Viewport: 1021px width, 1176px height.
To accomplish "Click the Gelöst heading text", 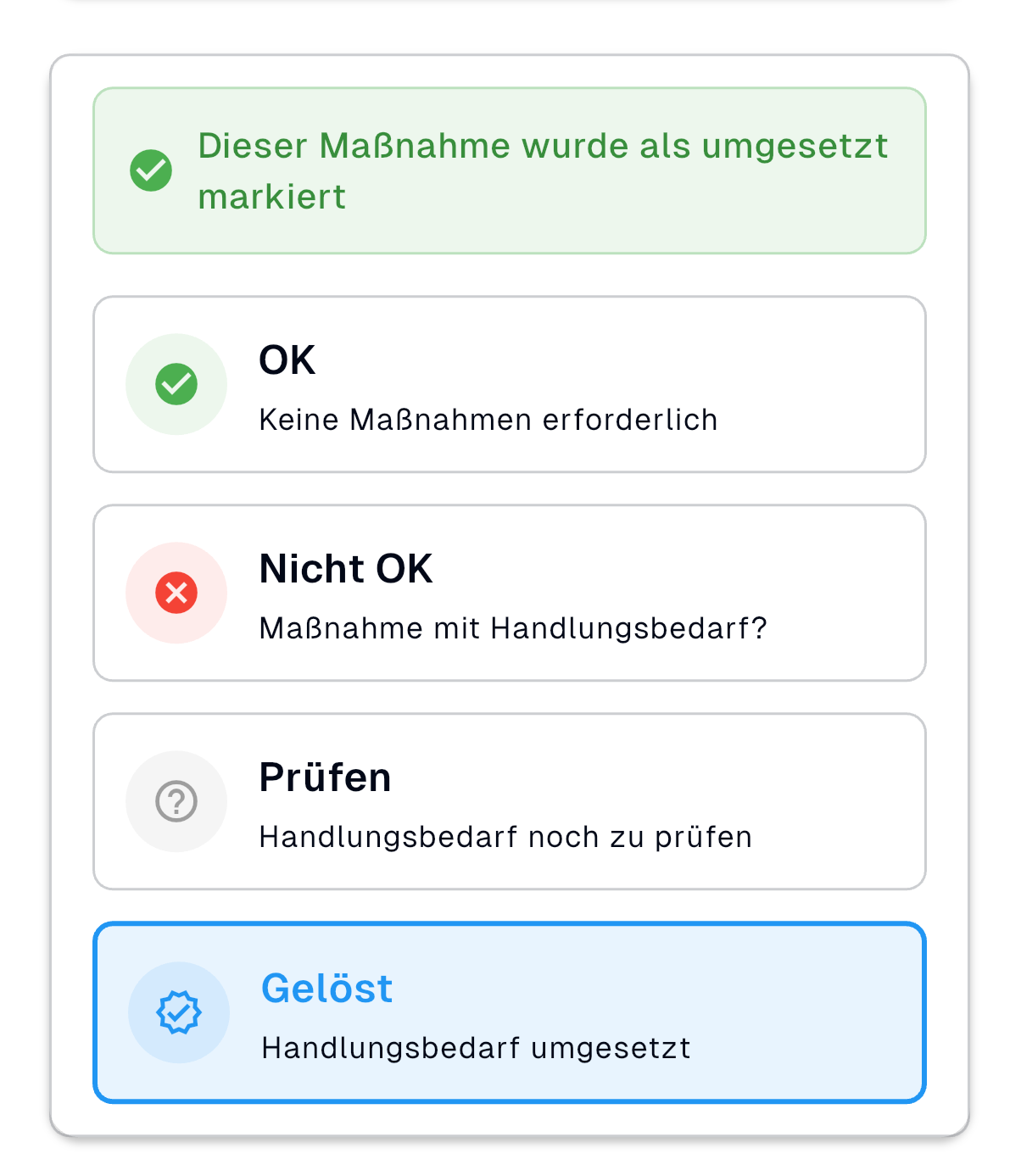I will pyautogui.click(x=326, y=989).
